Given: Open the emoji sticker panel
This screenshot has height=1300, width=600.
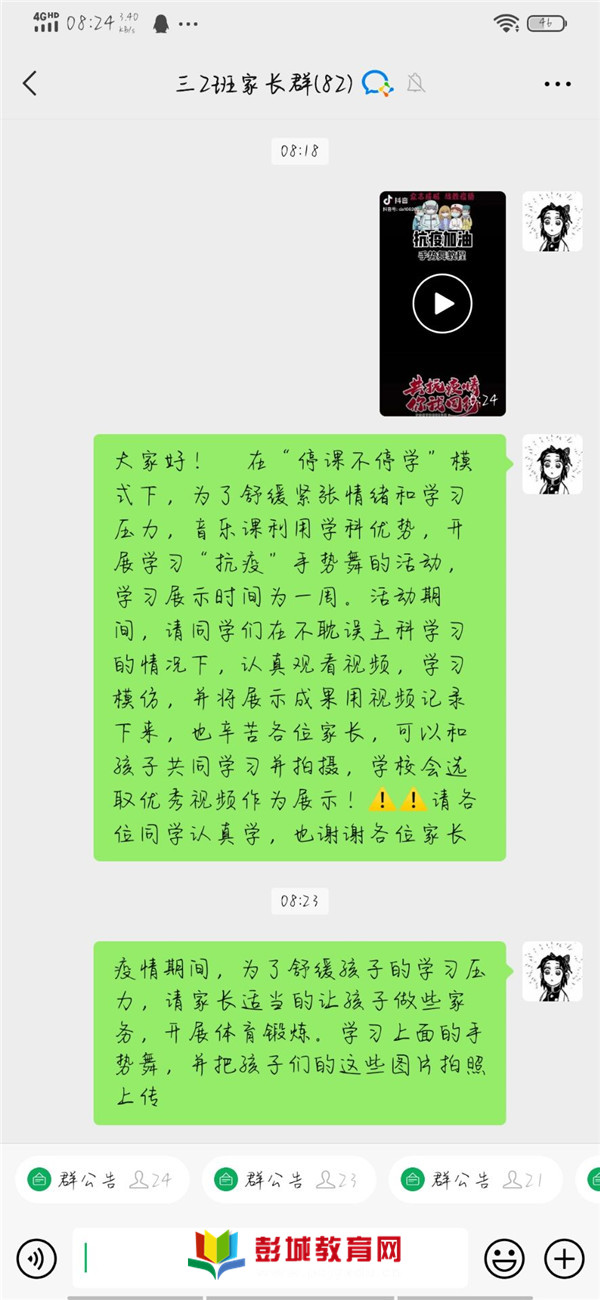Looking at the screenshot, I should point(504,1257).
